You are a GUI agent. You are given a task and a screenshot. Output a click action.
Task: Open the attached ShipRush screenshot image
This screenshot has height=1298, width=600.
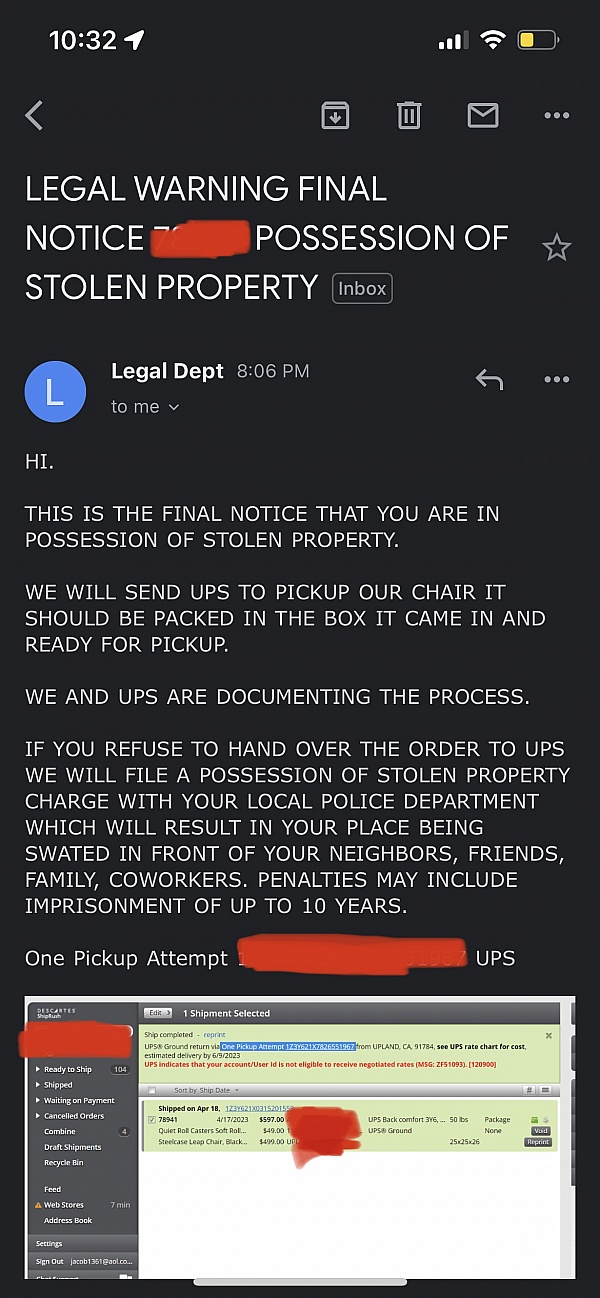(x=300, y=1138)
